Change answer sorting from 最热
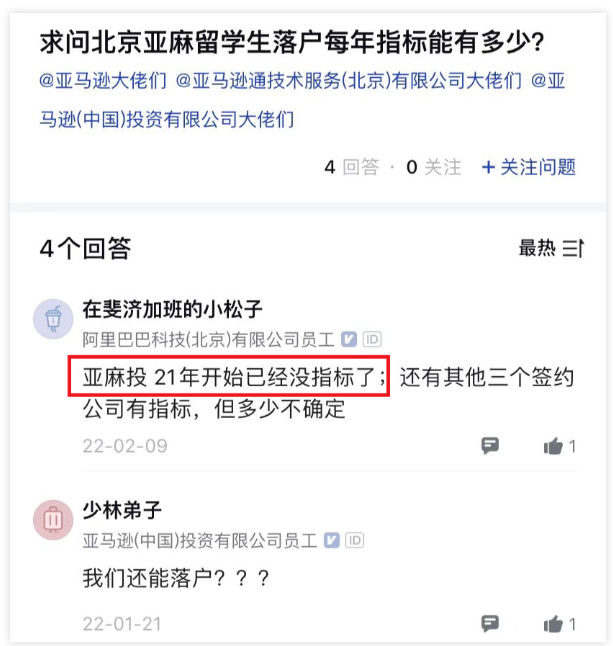This screenshot has width=613, height=646. tap(549, 249)
